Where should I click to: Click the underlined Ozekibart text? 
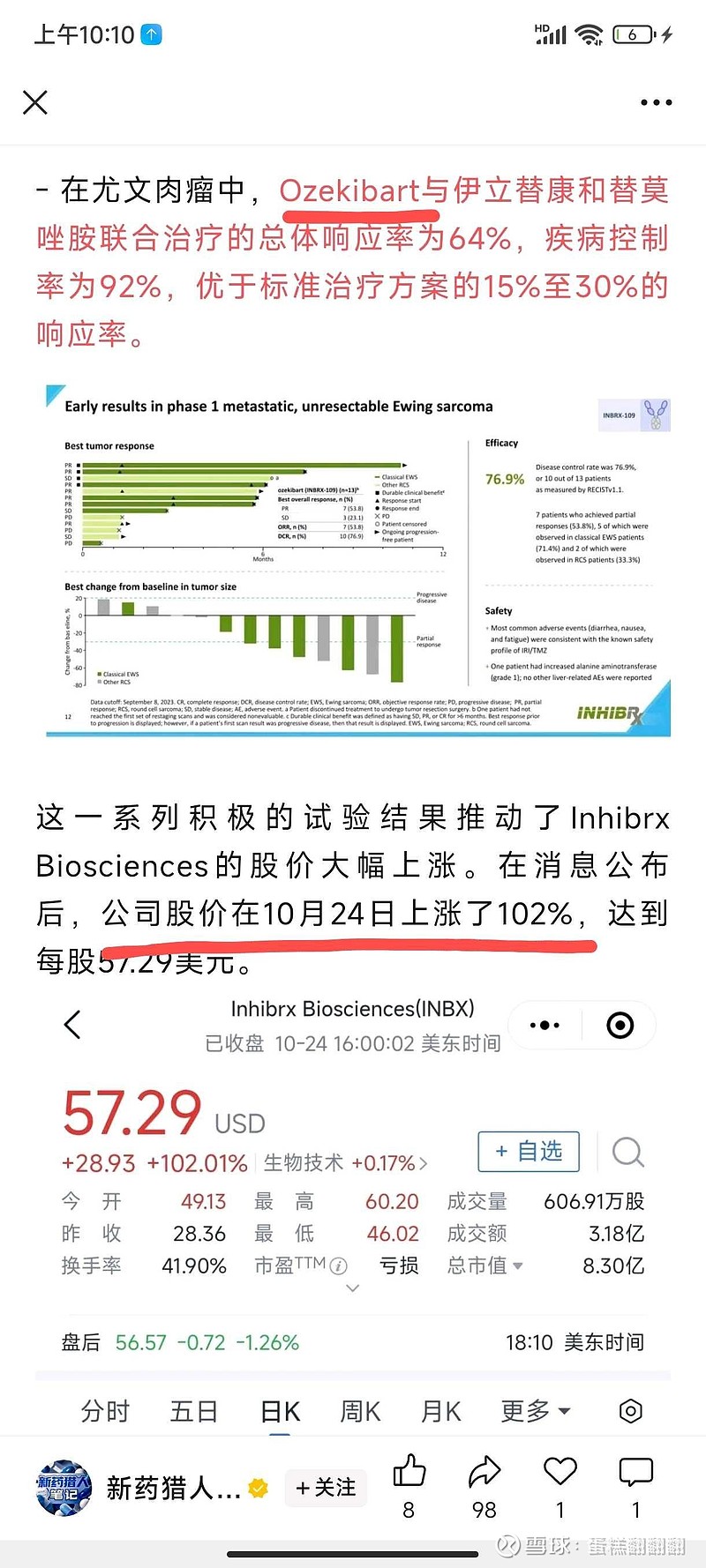tap(354, 190)
